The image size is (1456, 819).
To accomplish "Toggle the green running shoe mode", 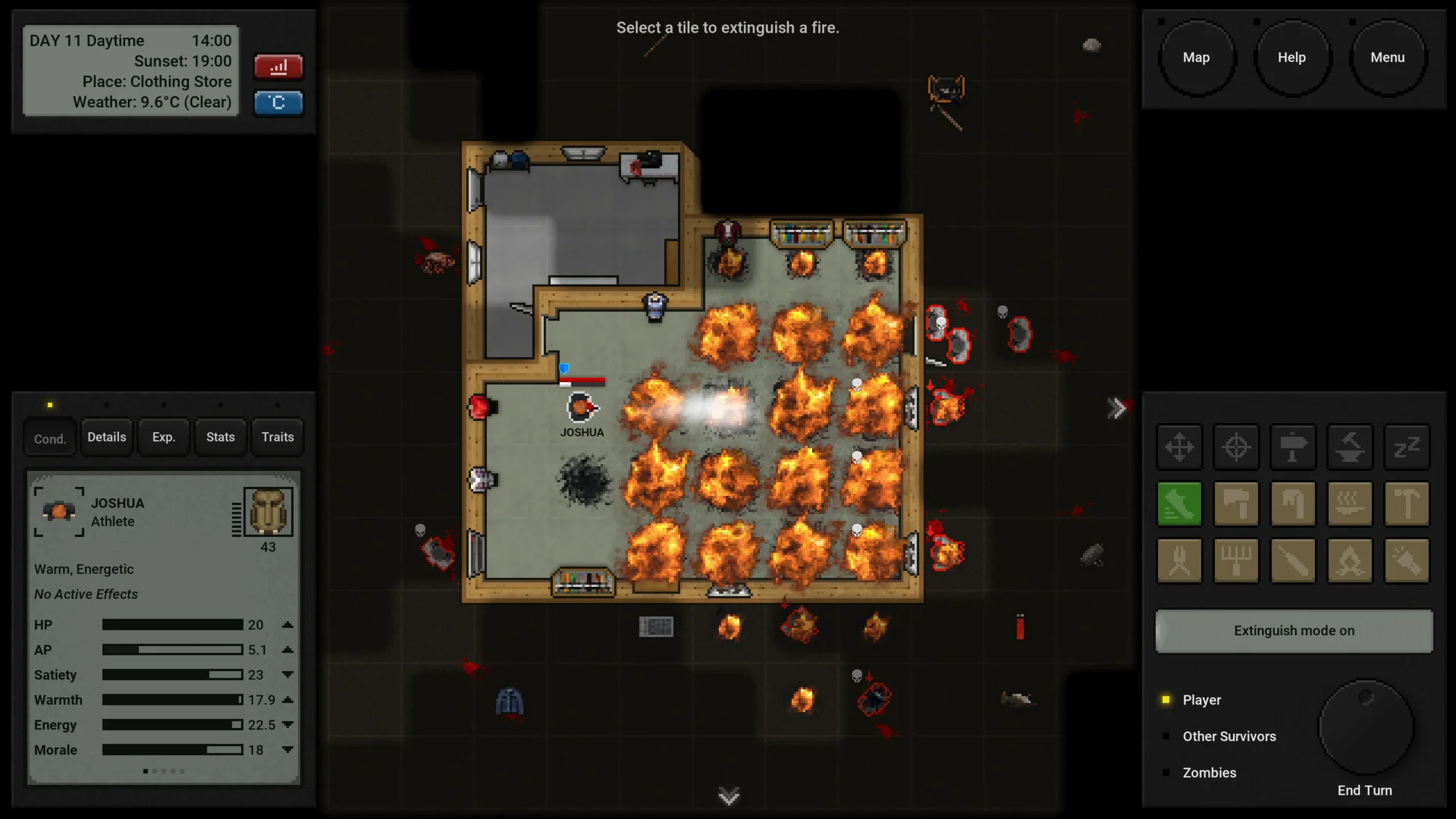I will pyautogui.click(x=1179, y=504).
